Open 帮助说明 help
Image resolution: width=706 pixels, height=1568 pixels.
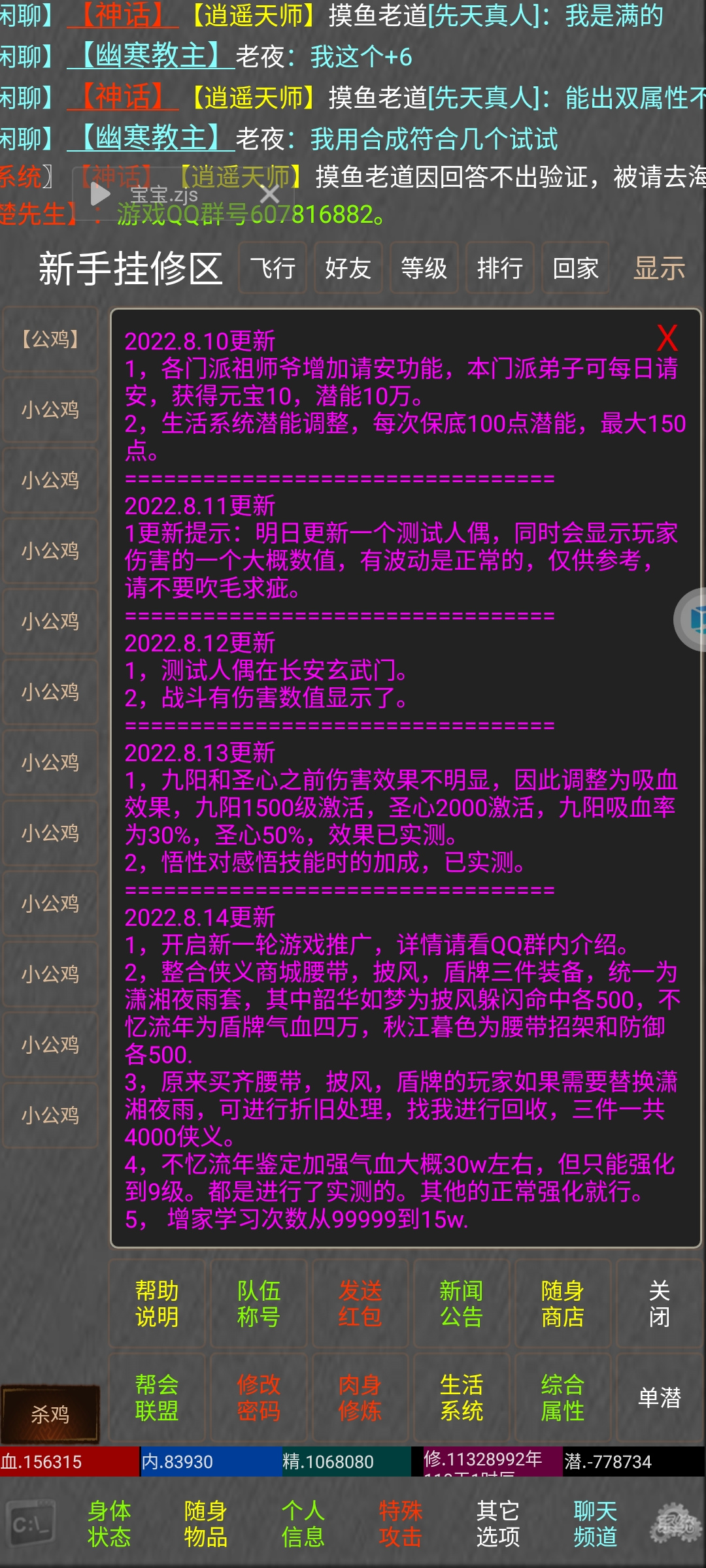pyautogui.click(x=157, y=1303)
